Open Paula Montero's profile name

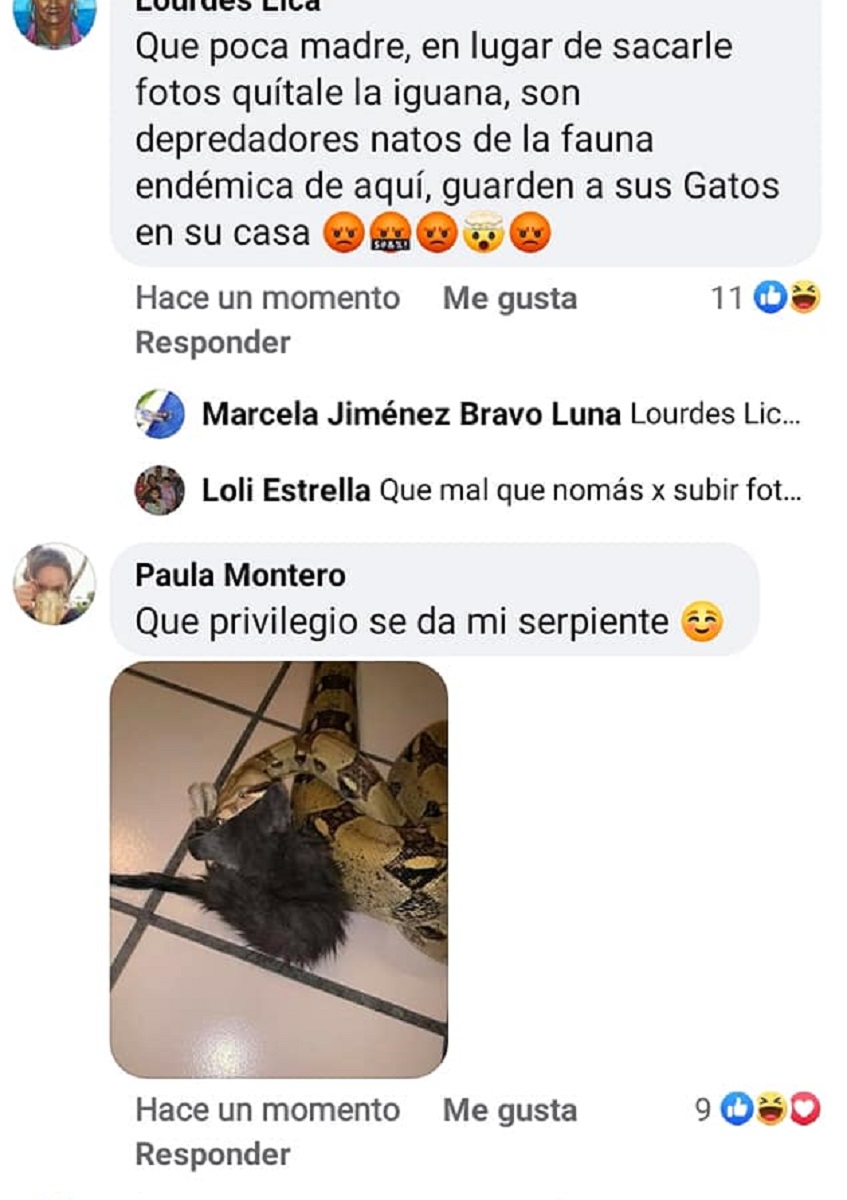(240, 575)
